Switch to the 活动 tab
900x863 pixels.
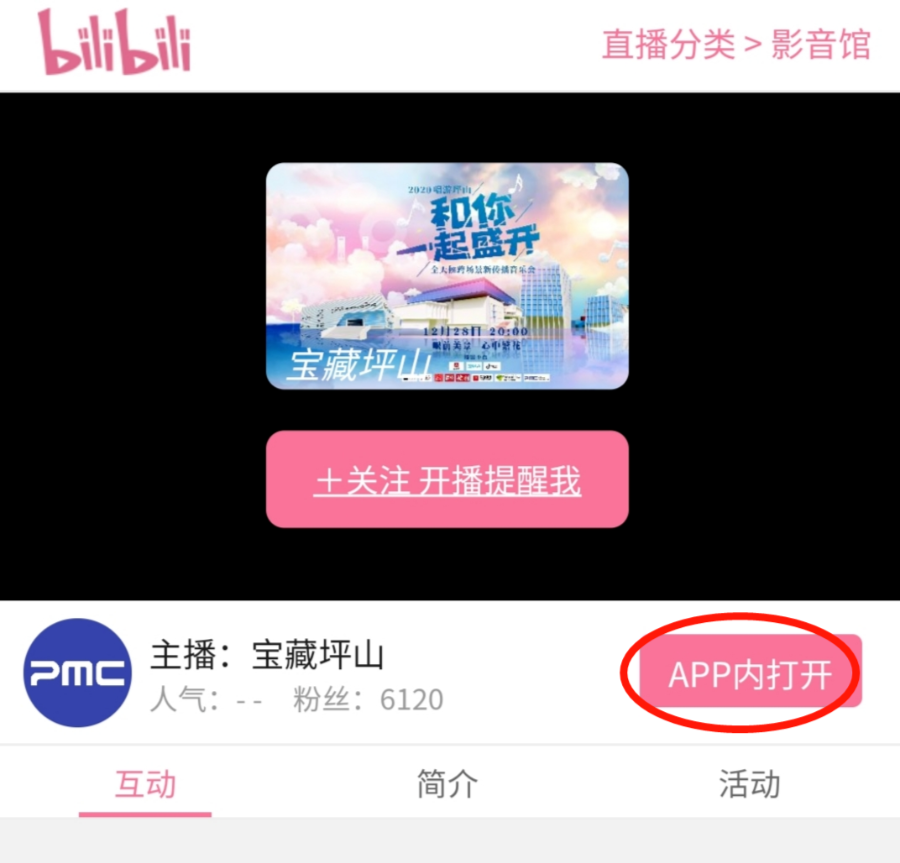(749, 784)
